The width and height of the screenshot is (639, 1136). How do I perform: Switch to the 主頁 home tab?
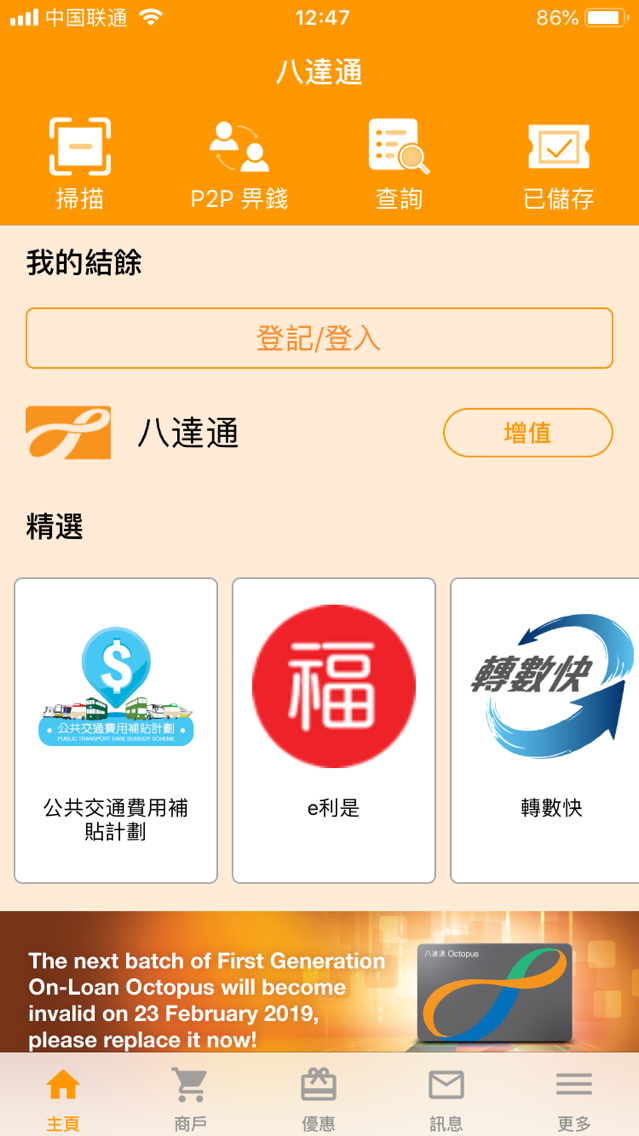(63, 1098)
